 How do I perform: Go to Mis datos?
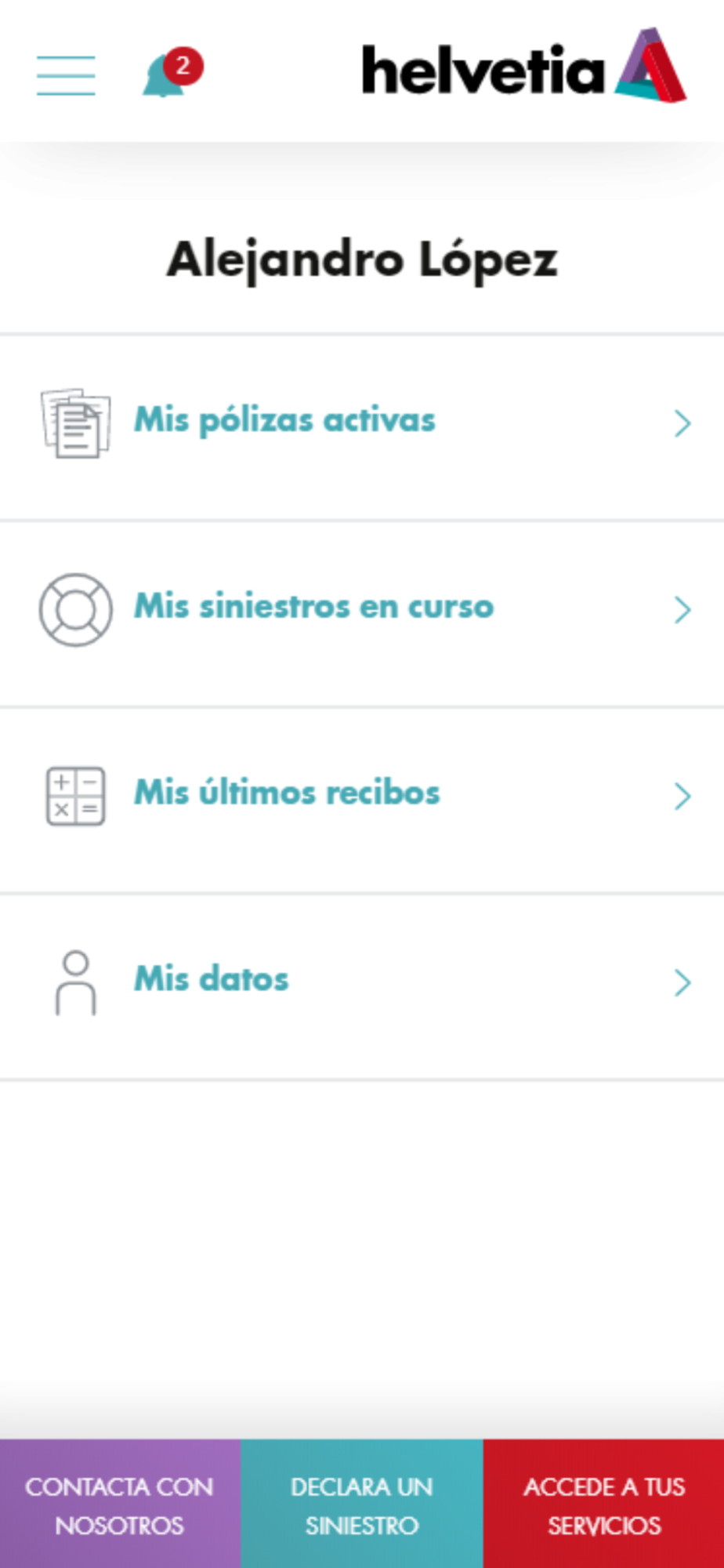[x=362, y=987]
